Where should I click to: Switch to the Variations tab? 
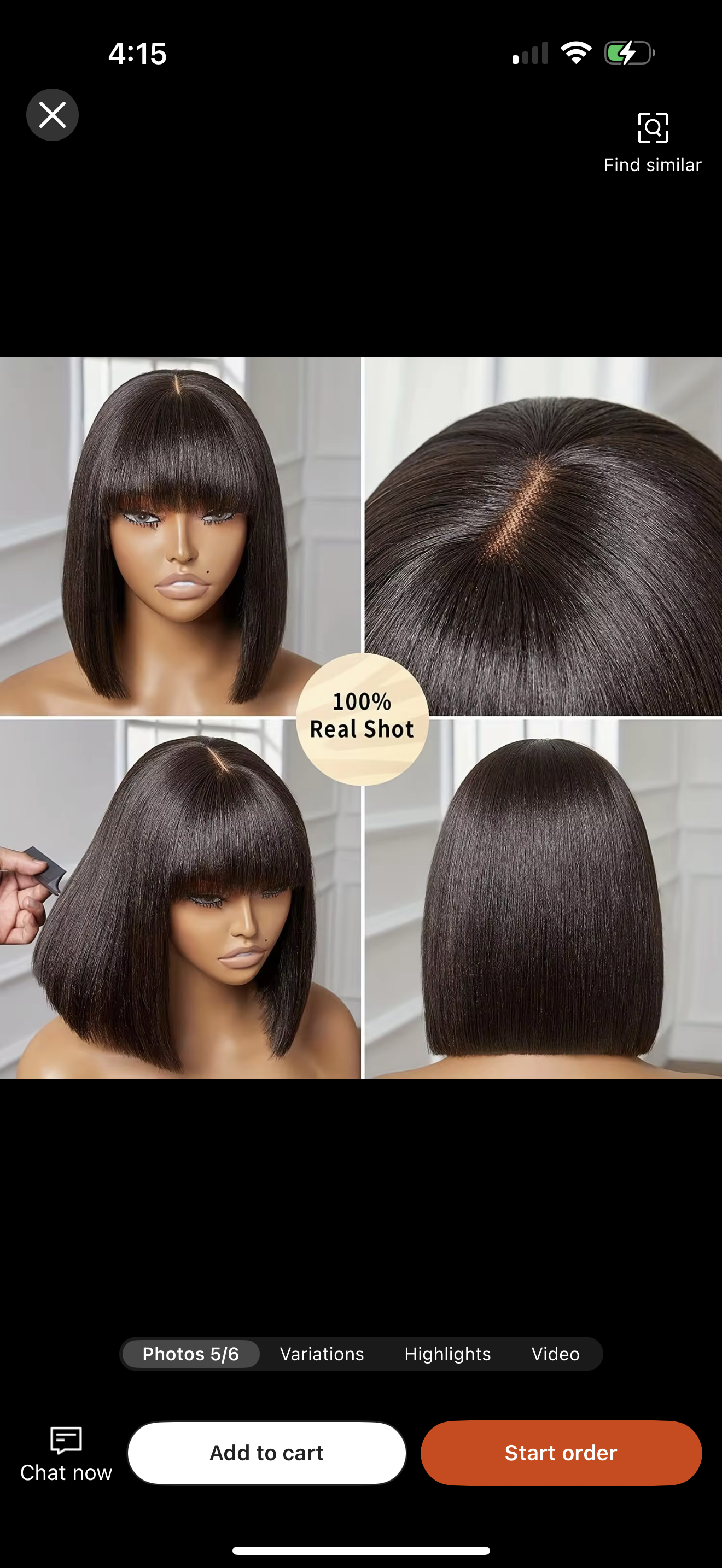click(322, 1354)
